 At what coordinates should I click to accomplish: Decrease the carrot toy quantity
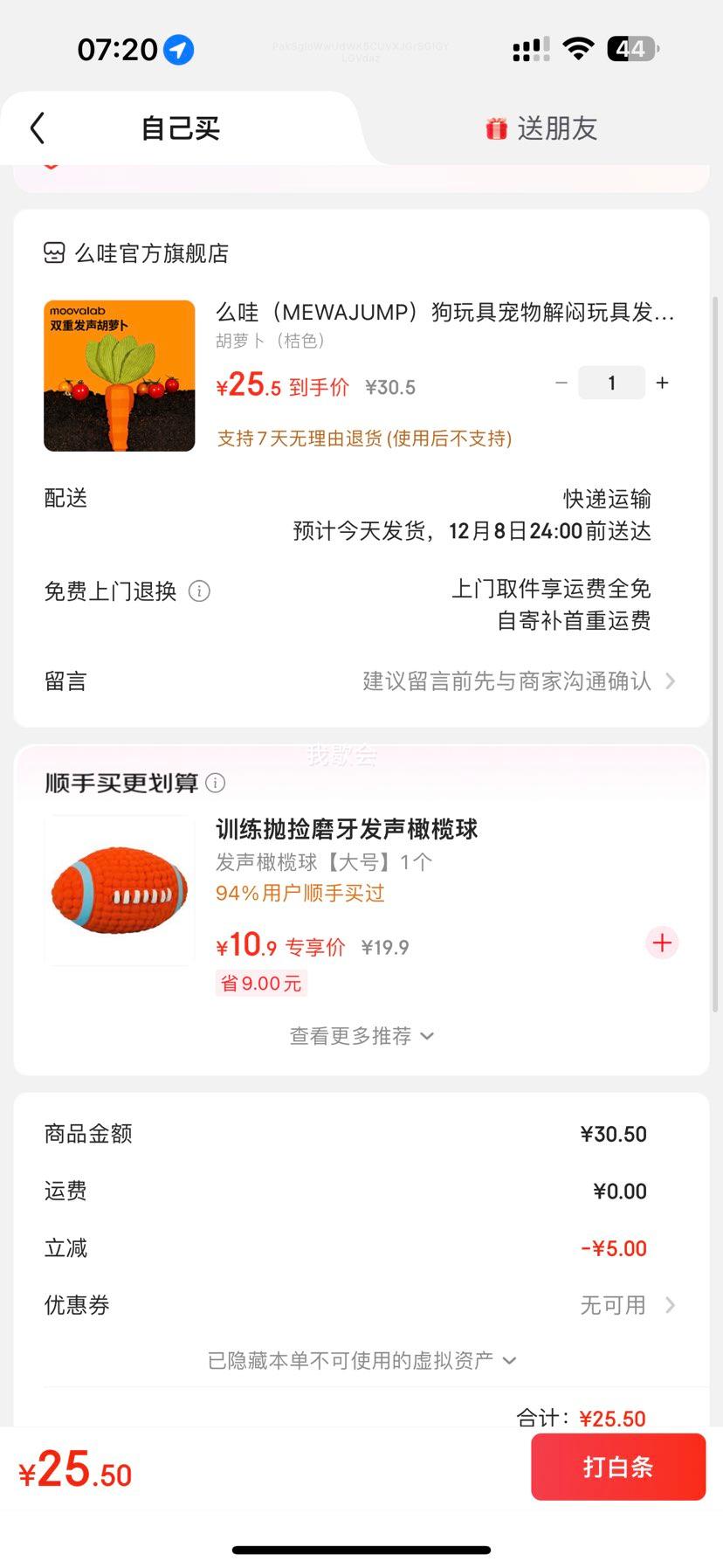[x=561, y=383]
